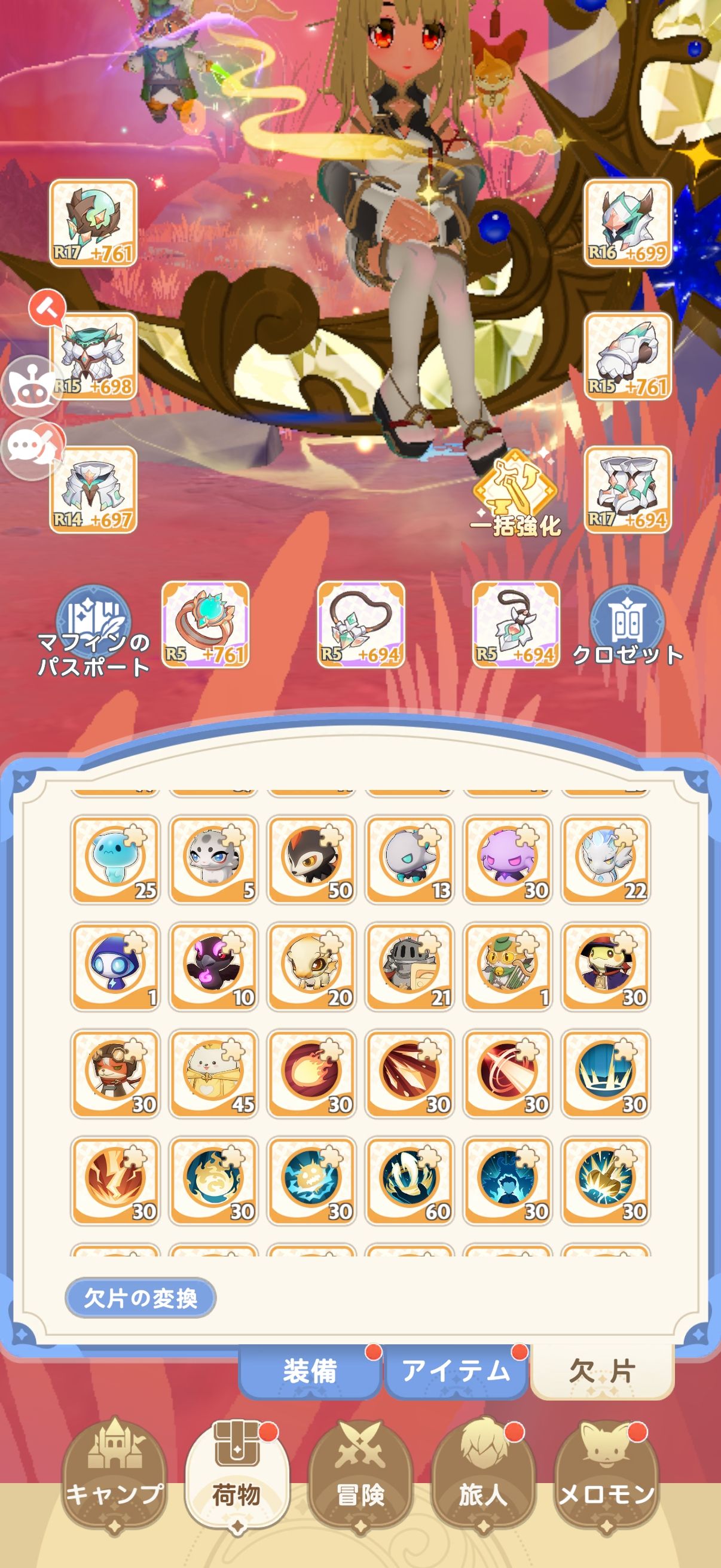This screenshot has height=1568, width=721.
Task: Switch to the アイテム tab
Action: coord(455,1372)
